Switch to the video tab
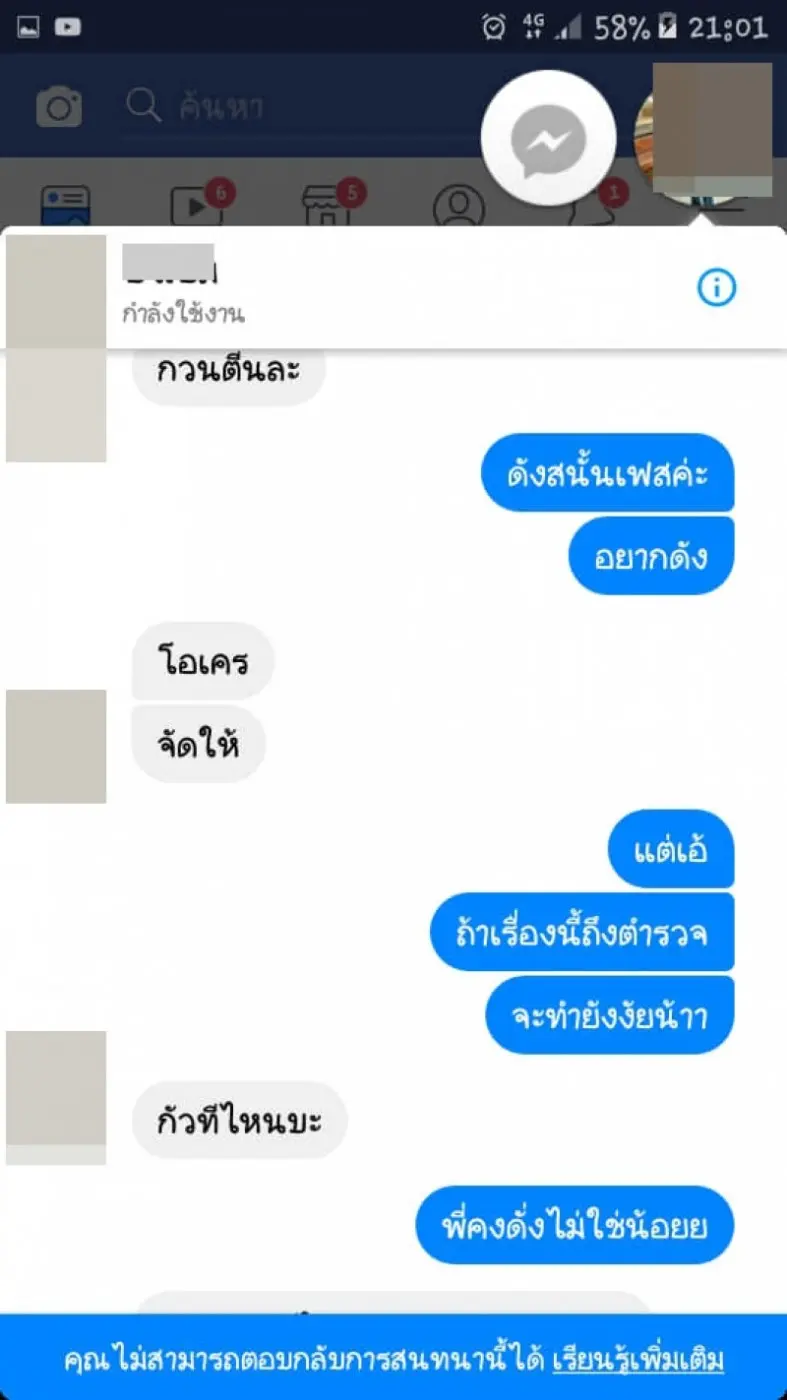The height and width of the screenshot is (1400, 787). 194,205
